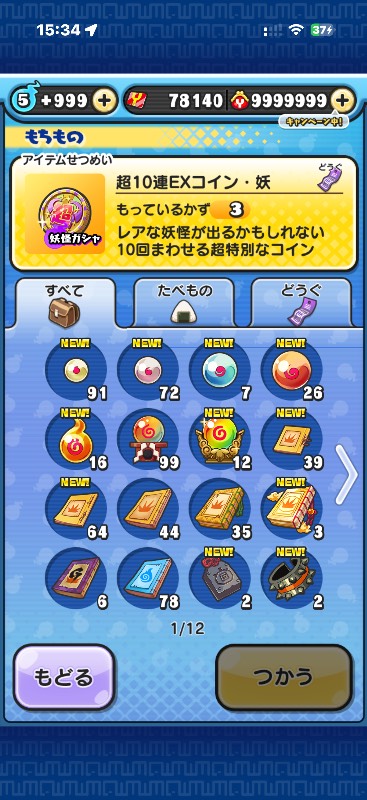Viewport: 367px width, 800px height.
Task: Pick the book item with quantity 35
Action: [x=219, y=509]
